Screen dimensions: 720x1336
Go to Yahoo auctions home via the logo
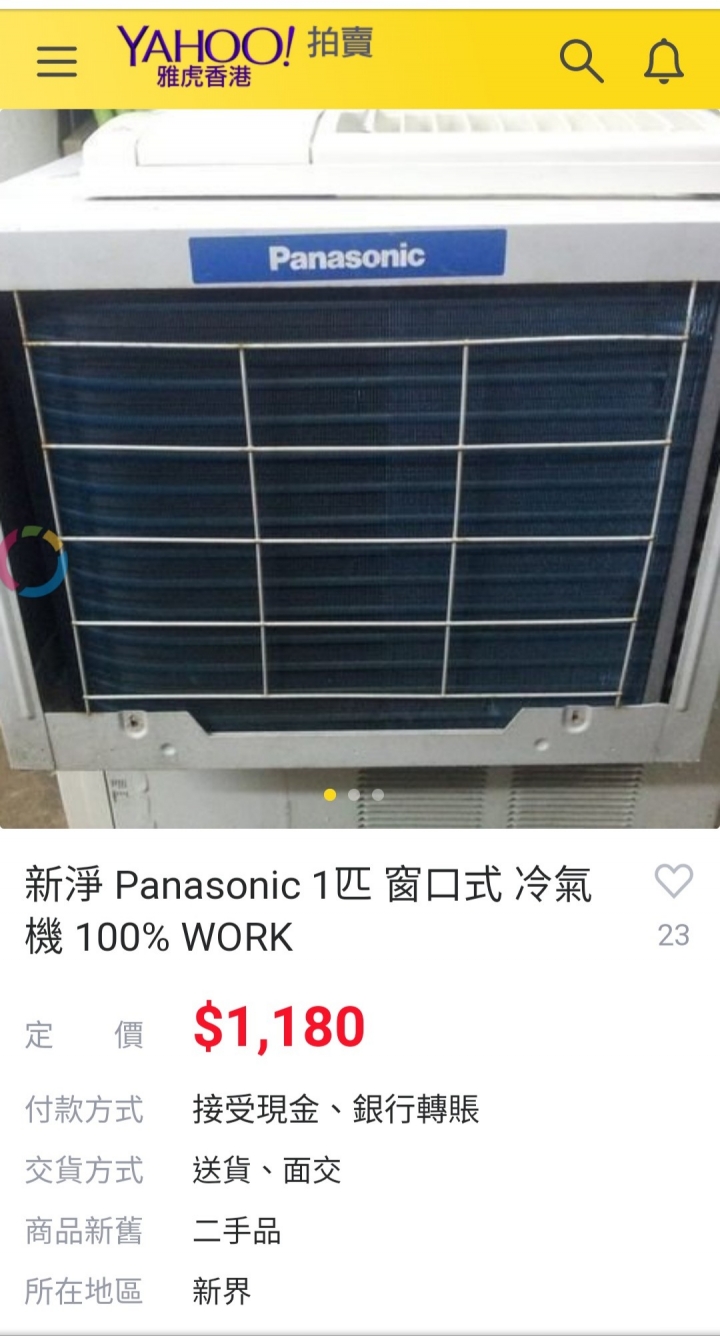point(244,56)
